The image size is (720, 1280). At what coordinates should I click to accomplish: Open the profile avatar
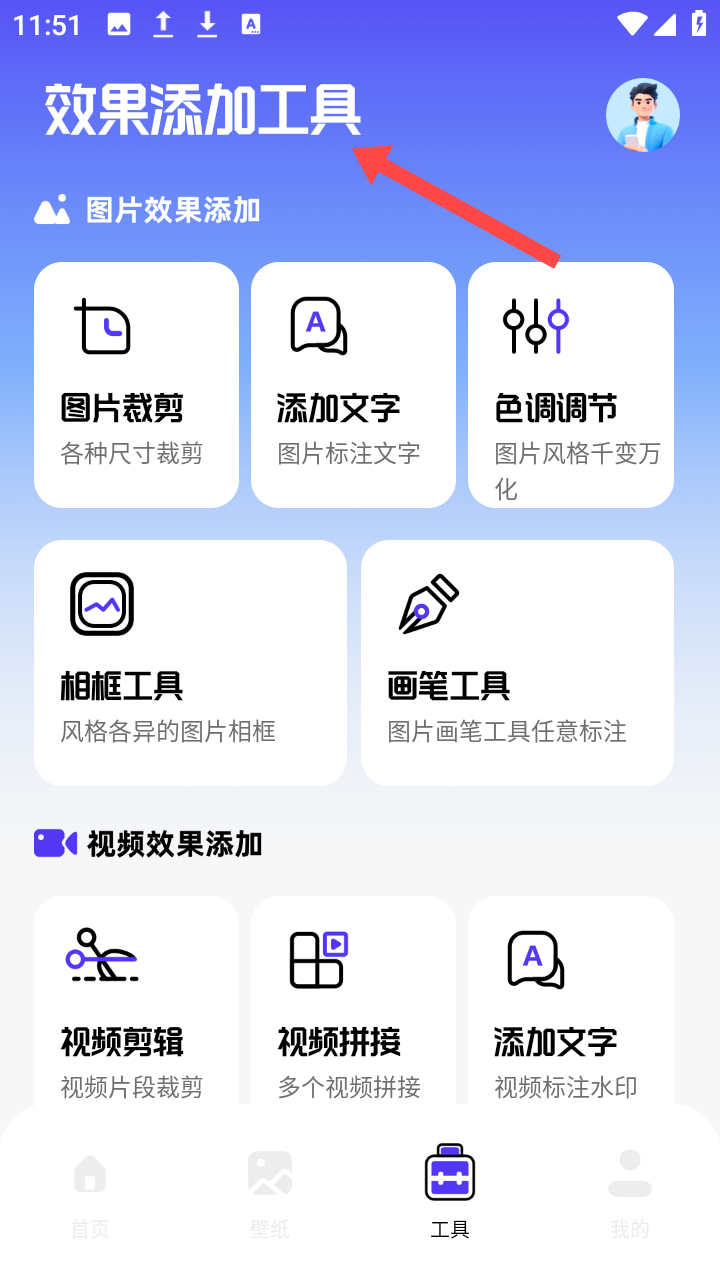click(643, 115)
